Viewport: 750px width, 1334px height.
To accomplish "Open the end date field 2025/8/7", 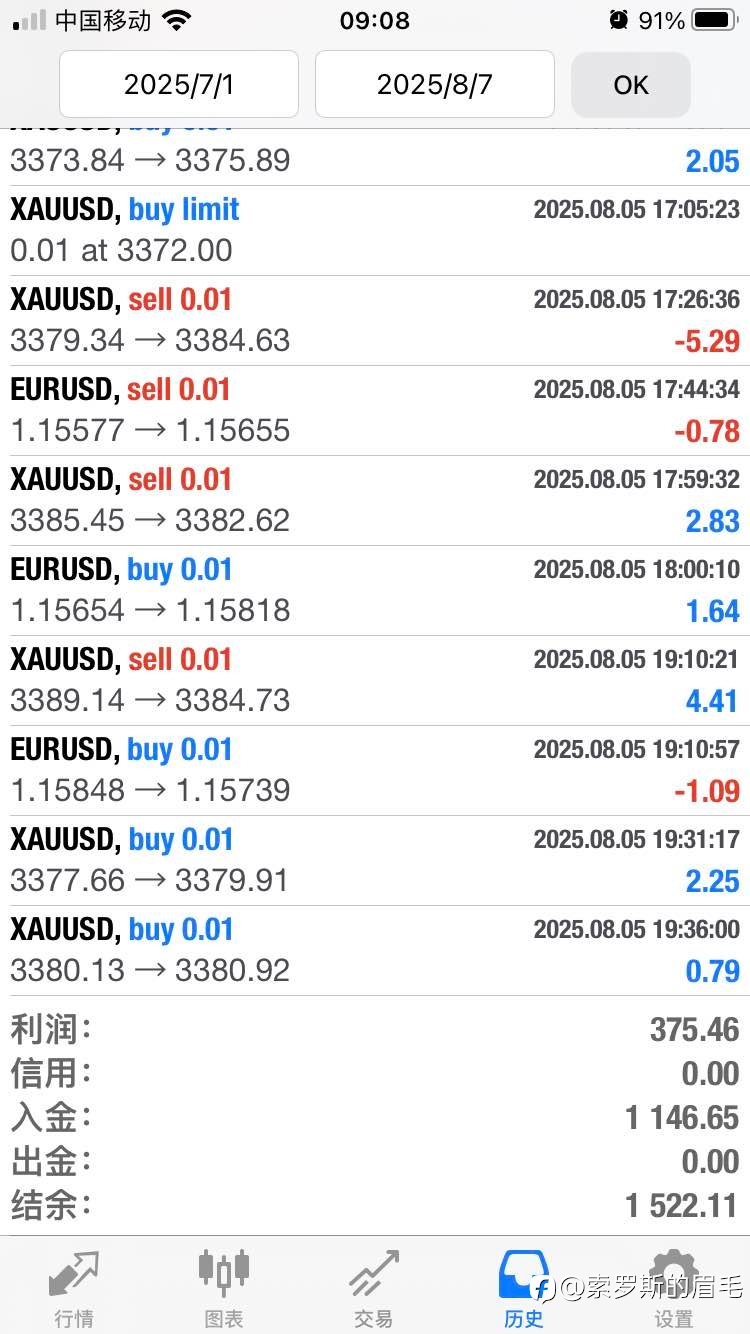I will coord(435,84).
